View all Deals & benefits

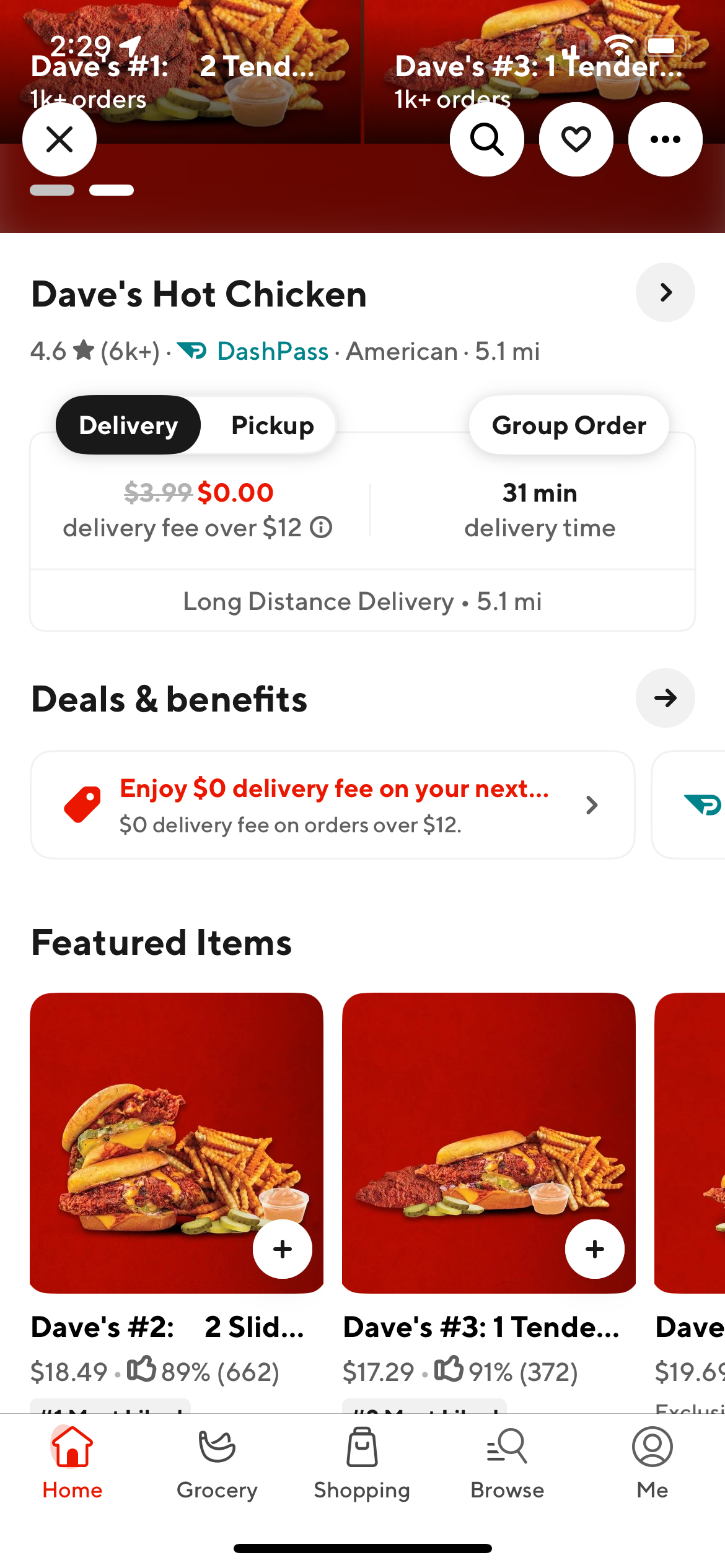(666, 698)
